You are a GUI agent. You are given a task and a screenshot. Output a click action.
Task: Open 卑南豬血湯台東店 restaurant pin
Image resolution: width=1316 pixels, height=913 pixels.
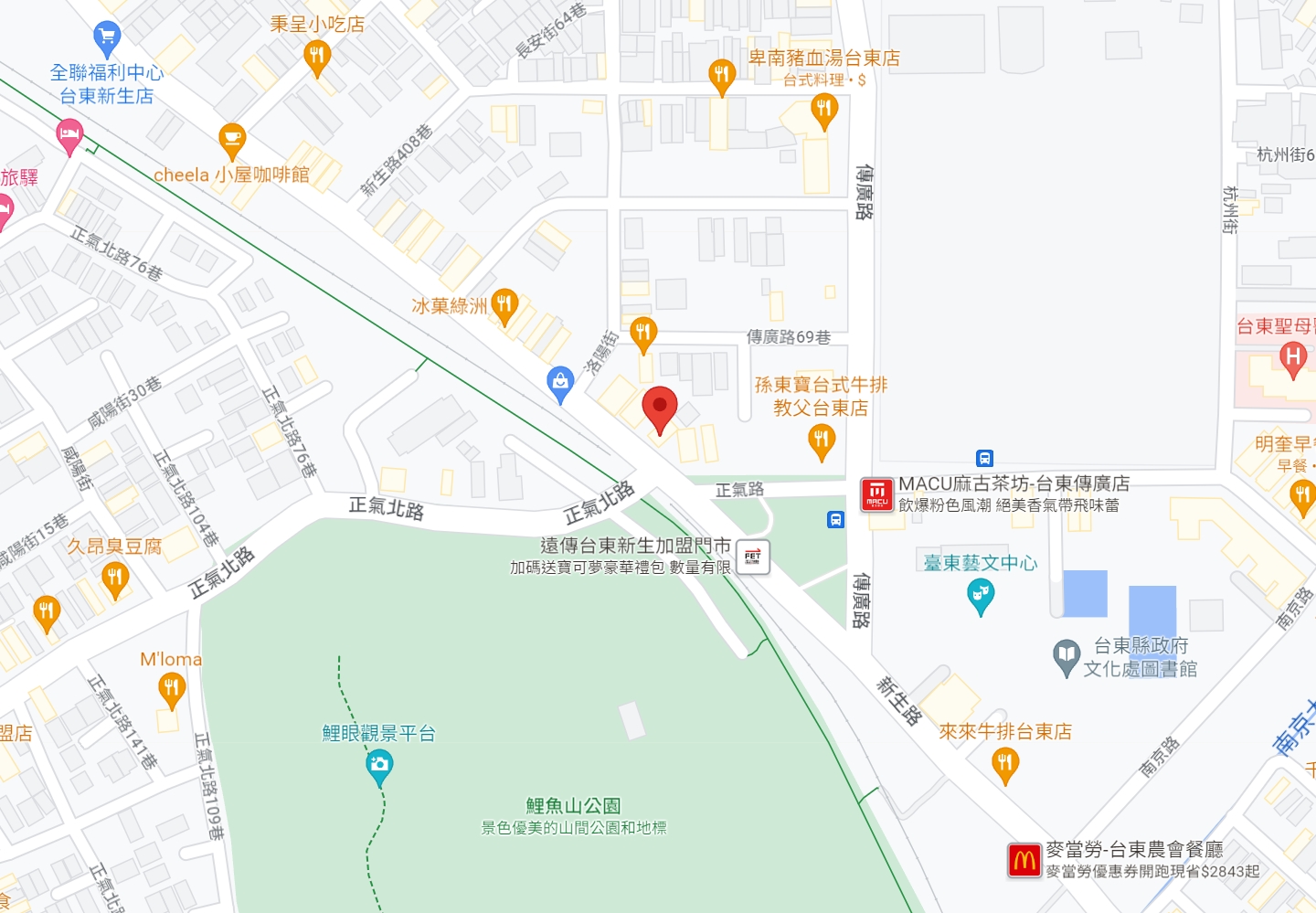tap(722, 76)
